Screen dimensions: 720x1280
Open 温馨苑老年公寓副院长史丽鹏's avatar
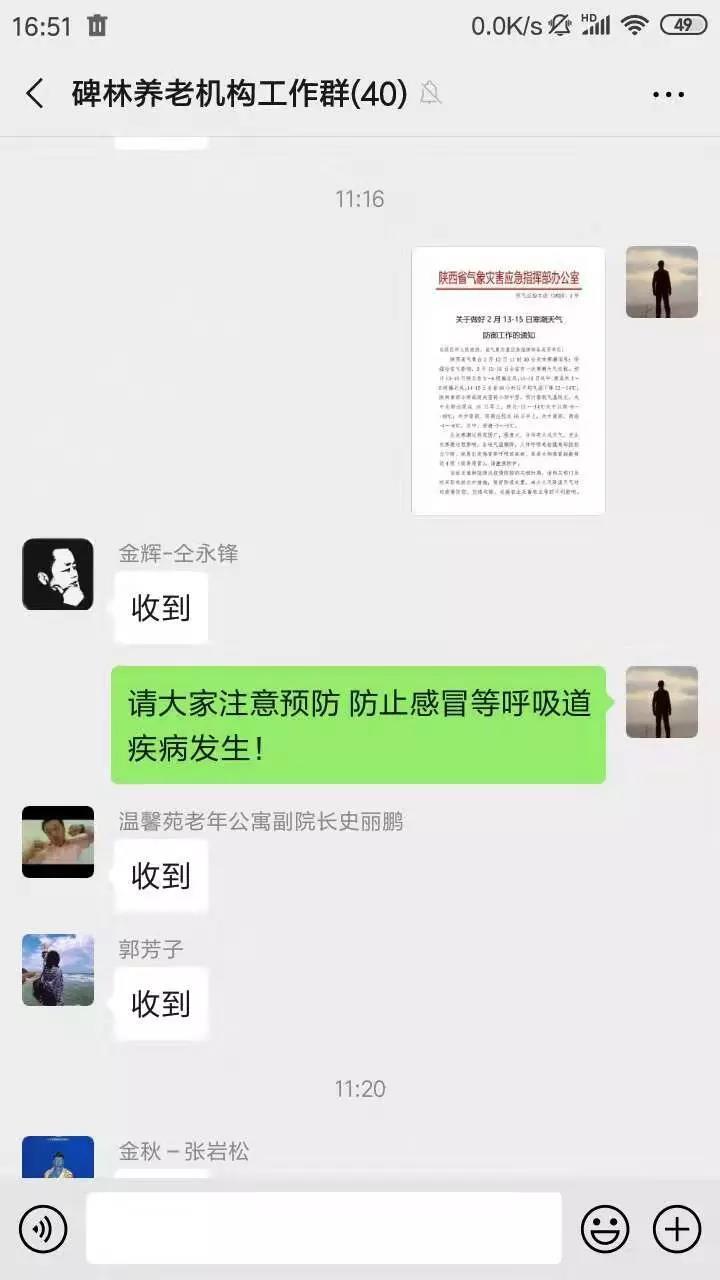click(58, 842)
